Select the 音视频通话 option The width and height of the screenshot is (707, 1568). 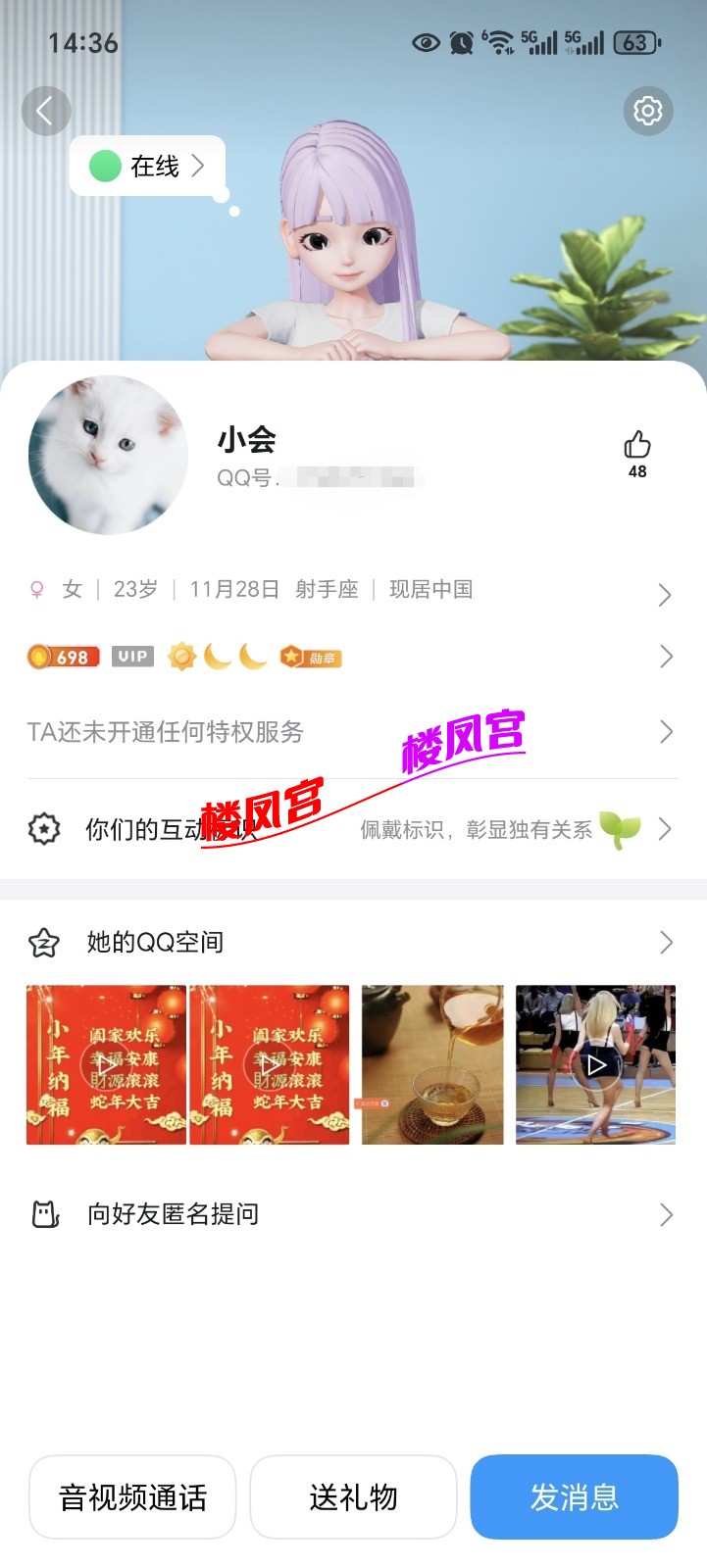pyautogui.click(x=131, y=1496)
